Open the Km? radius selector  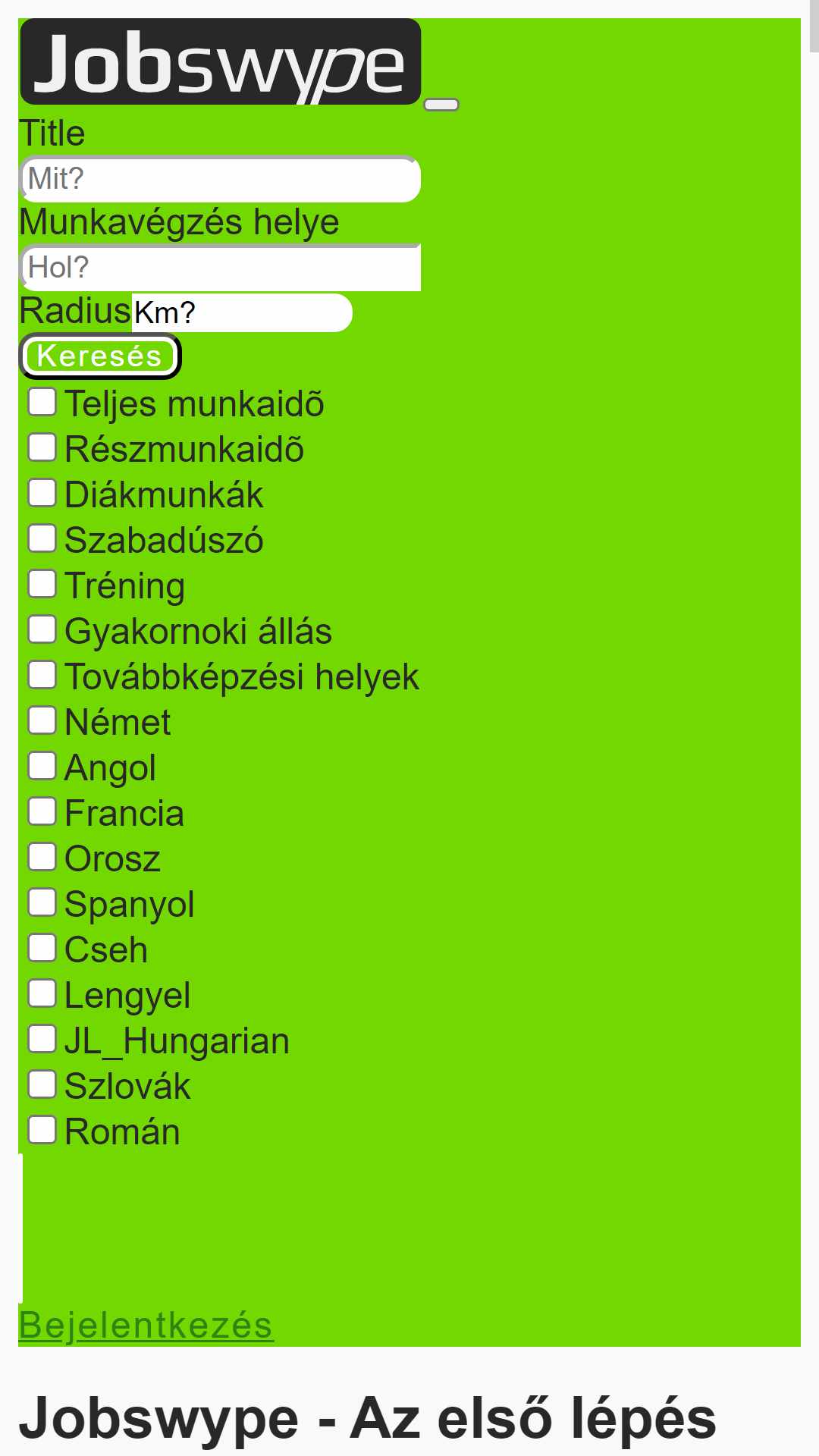pyautogui.click(x=242, y=312)
